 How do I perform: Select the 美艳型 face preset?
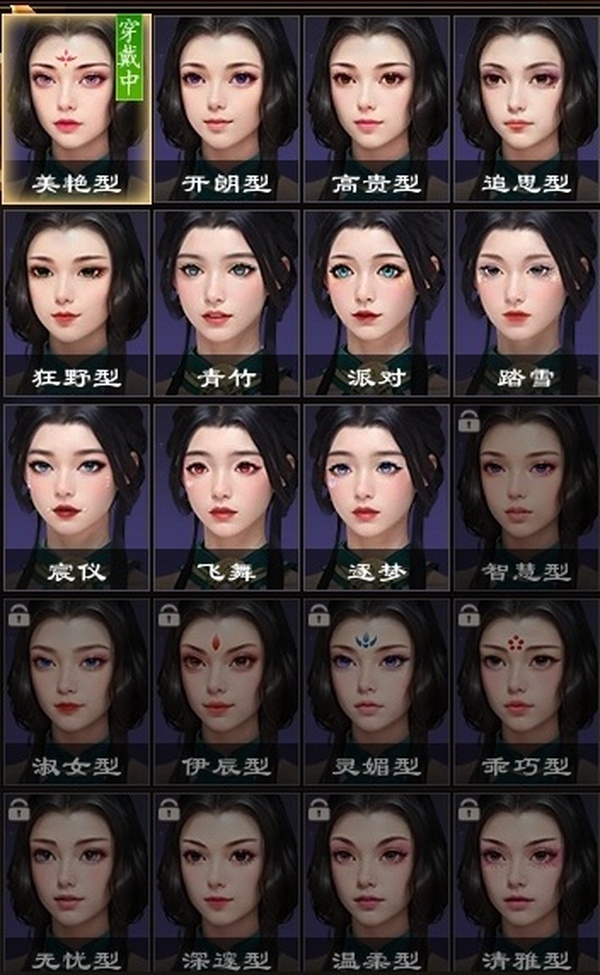pyautogui.click(x=76, y=105)
